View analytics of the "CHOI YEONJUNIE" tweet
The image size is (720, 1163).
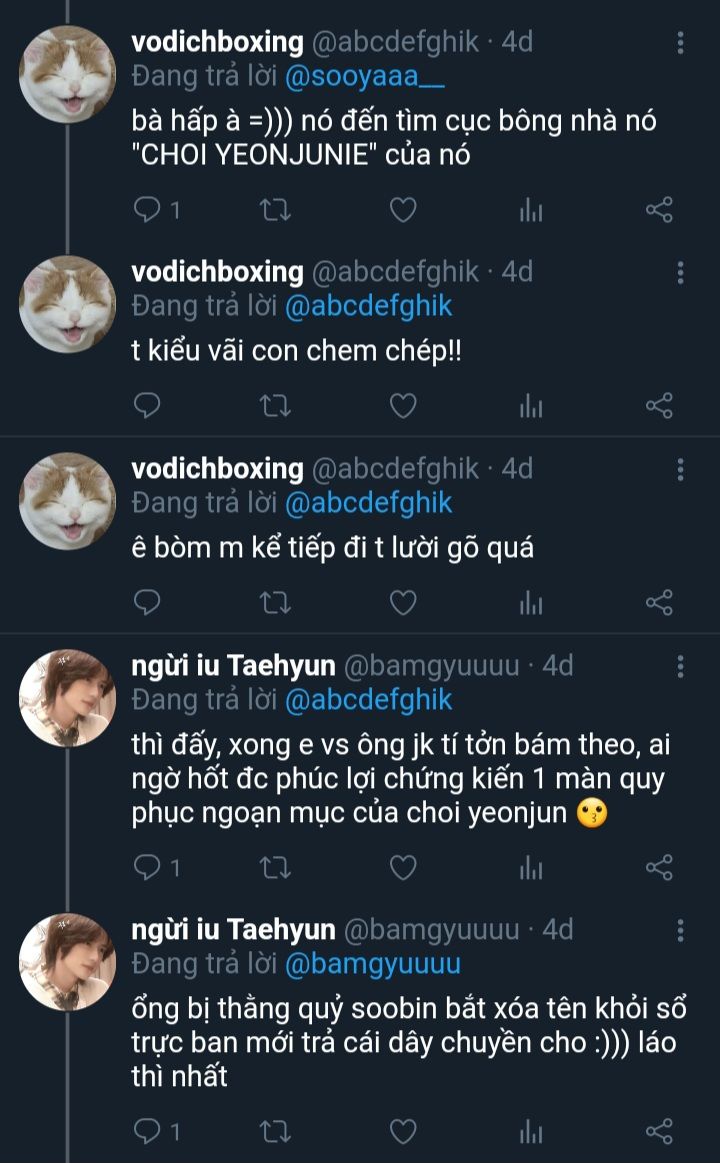click(531, 210)
